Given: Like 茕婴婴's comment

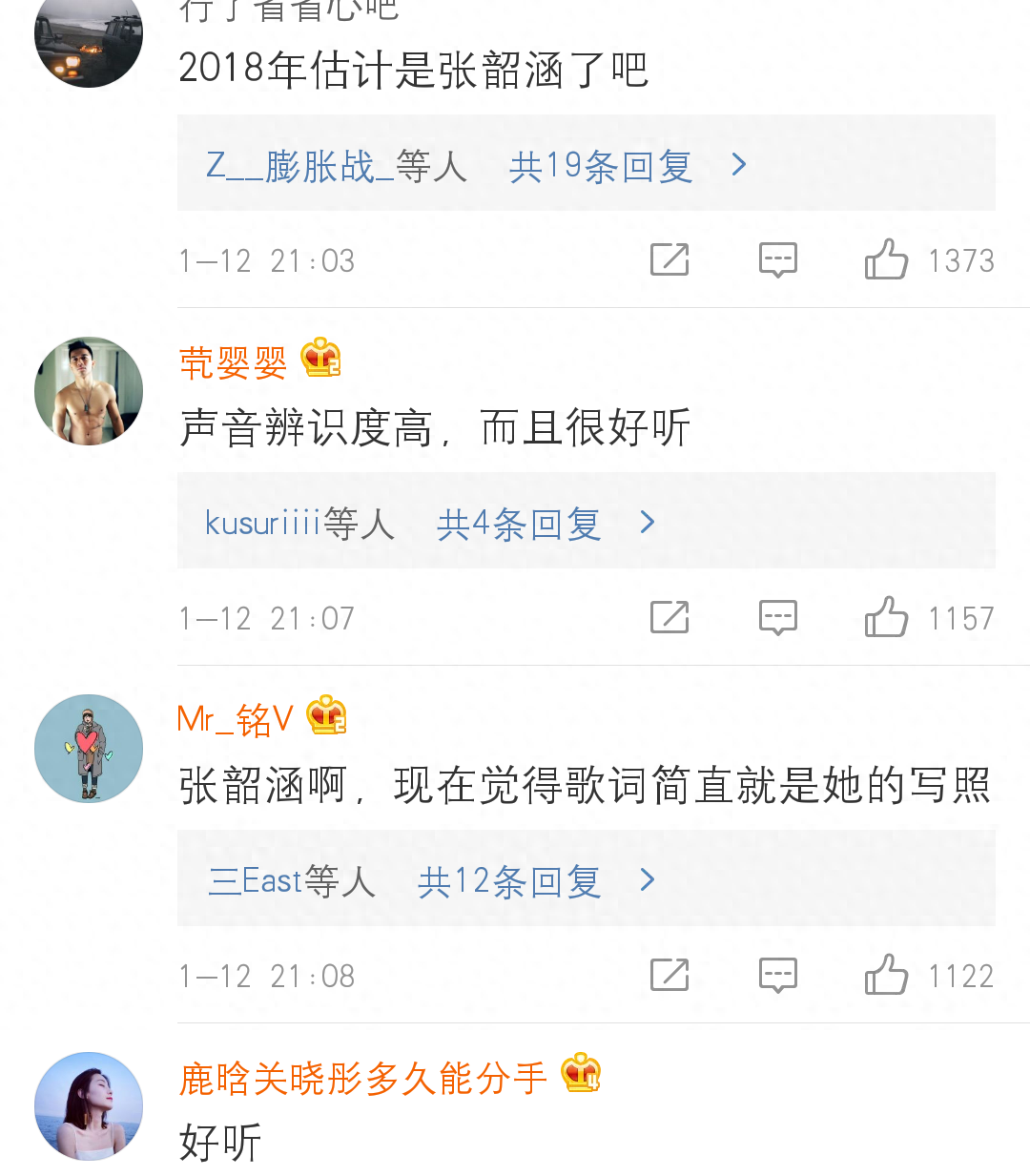Looking at the screenshot, I should point(886,617).
